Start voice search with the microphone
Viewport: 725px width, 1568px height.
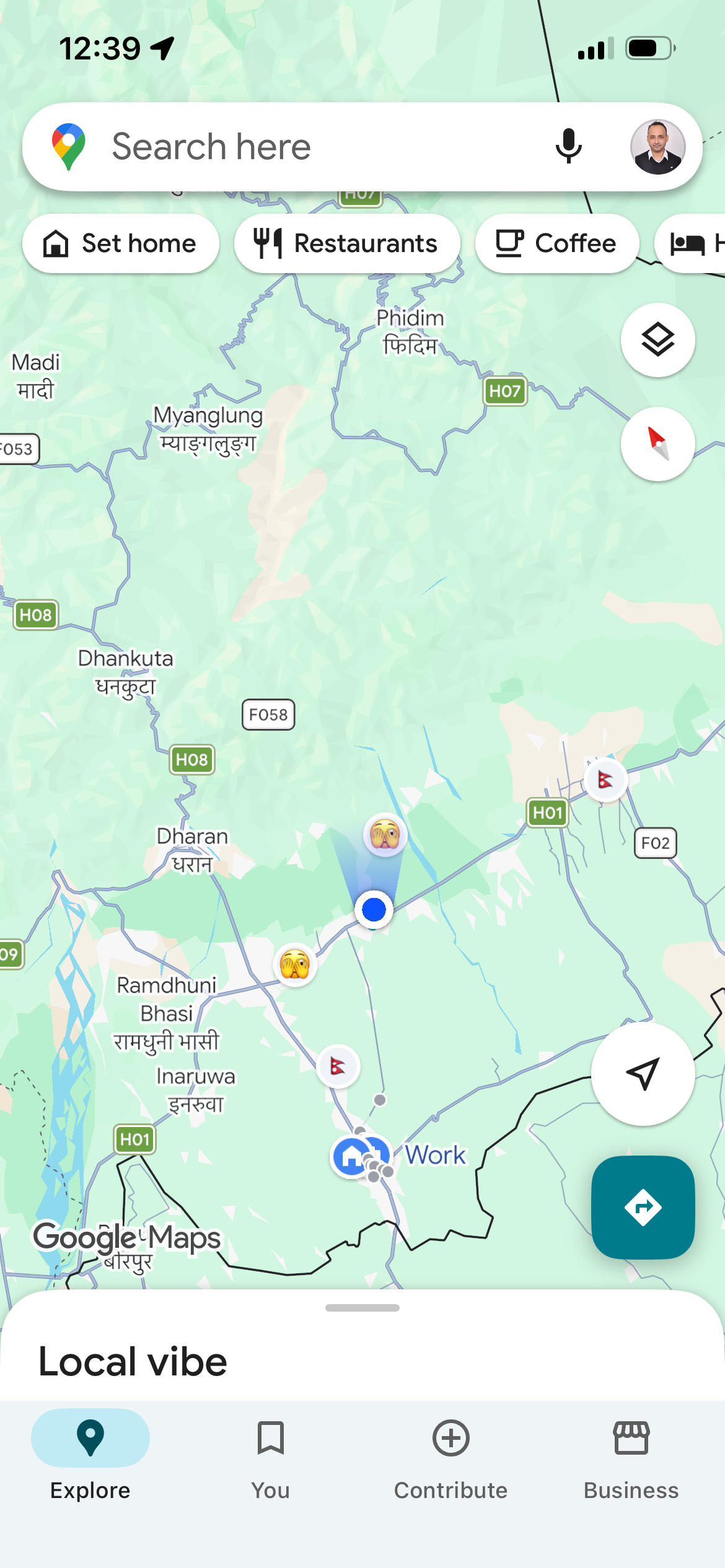tap(568, 147)
